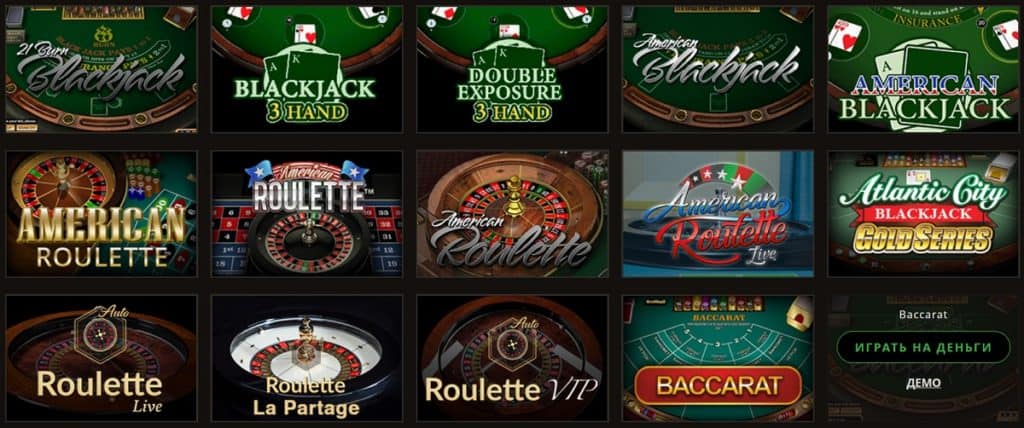Open American Roulette with gold lettering
This screenshot has height=428, width=1024.
[101, 213]
